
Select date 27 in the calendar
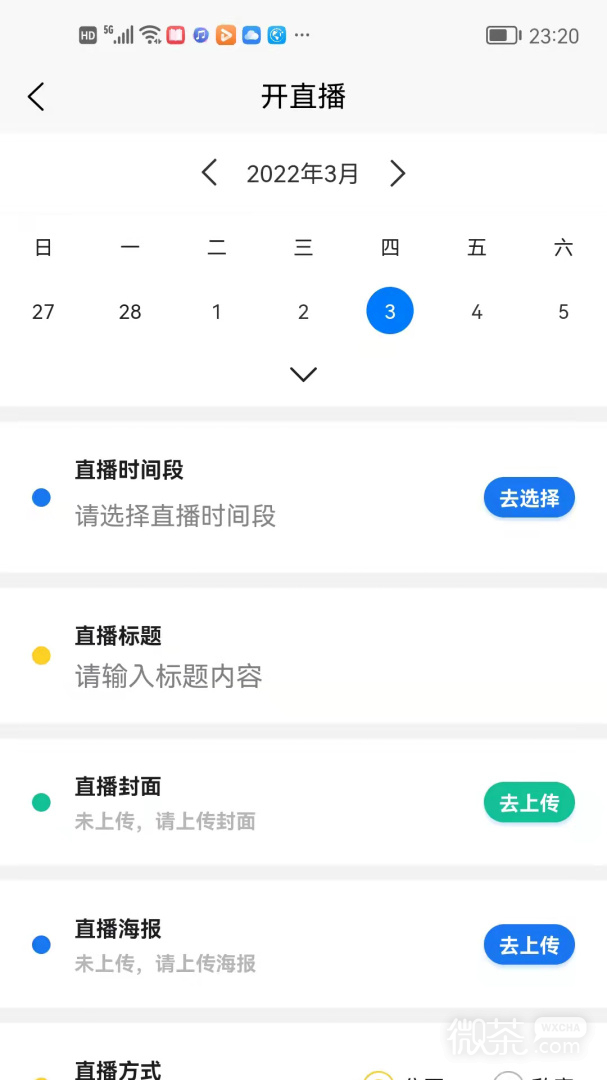point(43,312)
